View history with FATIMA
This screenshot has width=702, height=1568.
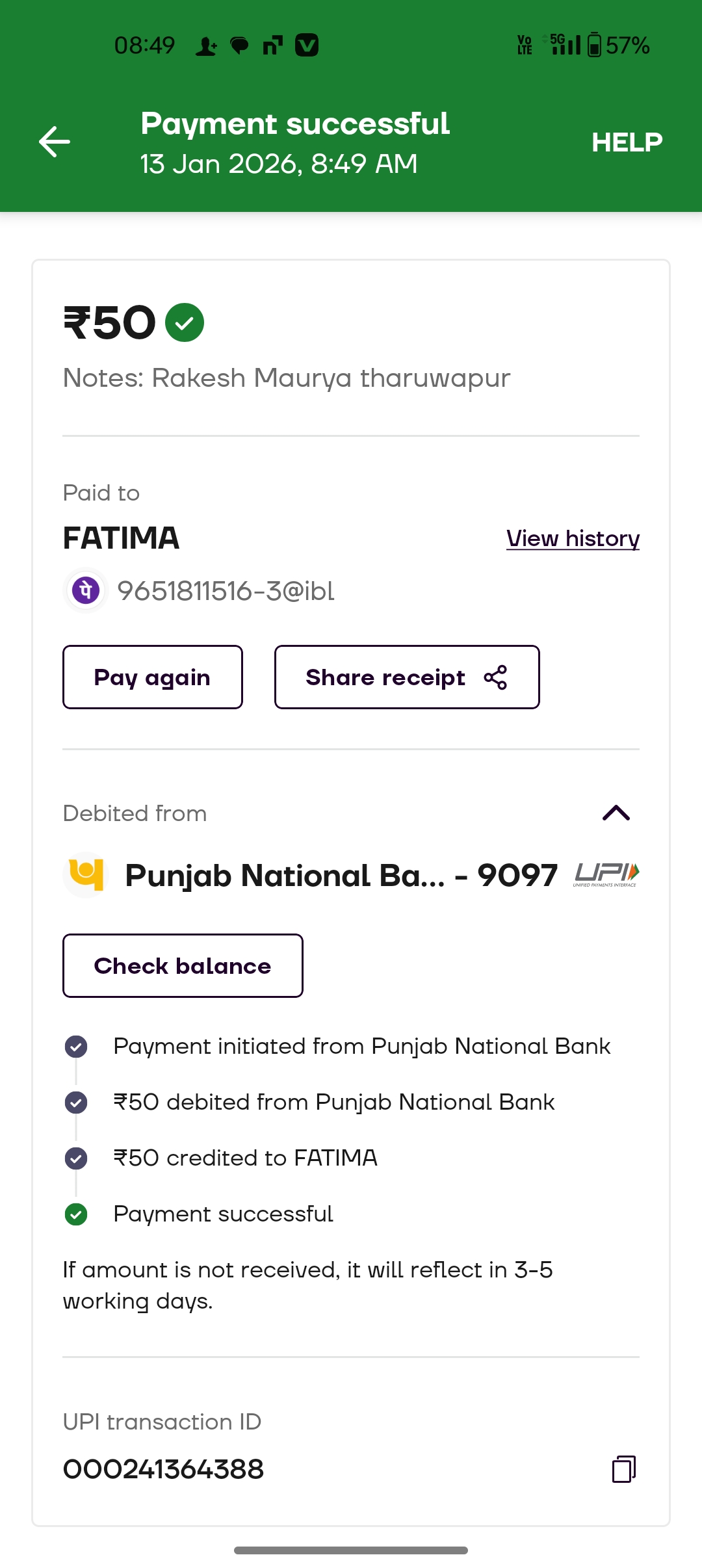(573, 538)
